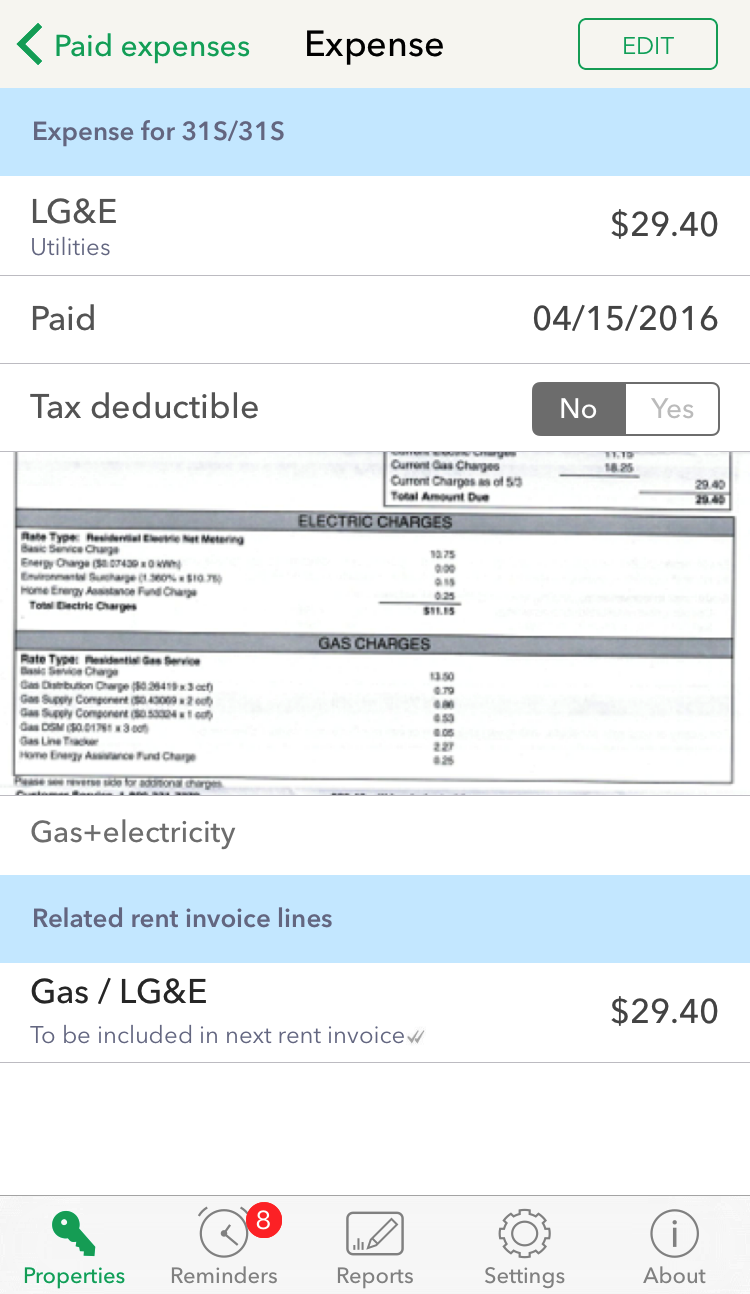Open the Gas / LG&E invoice line
The image size is (750, 1294).
point(375,1012)
